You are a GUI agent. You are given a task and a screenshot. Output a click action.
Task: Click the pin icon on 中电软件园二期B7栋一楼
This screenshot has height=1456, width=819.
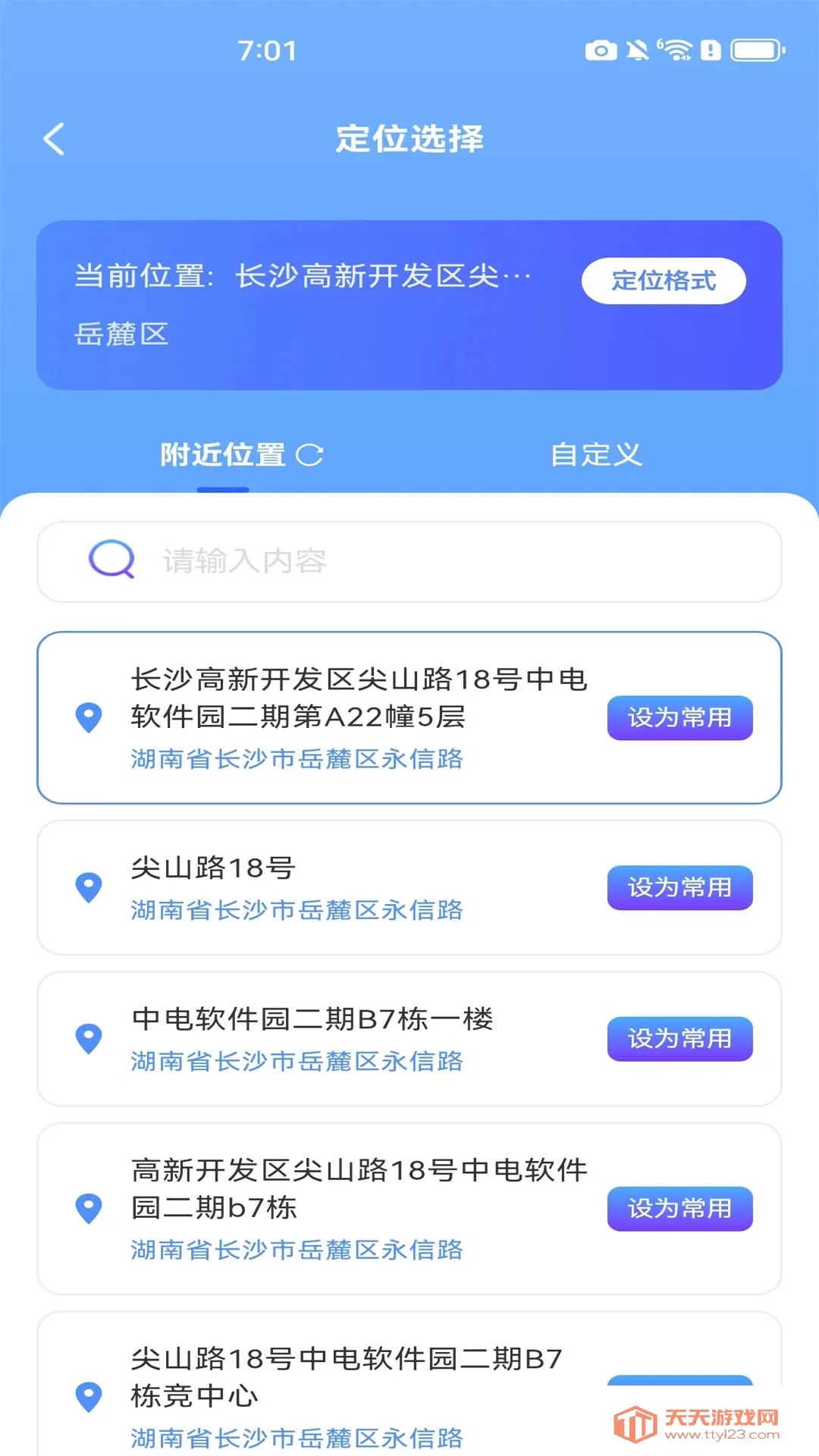tap(89, 1039)
